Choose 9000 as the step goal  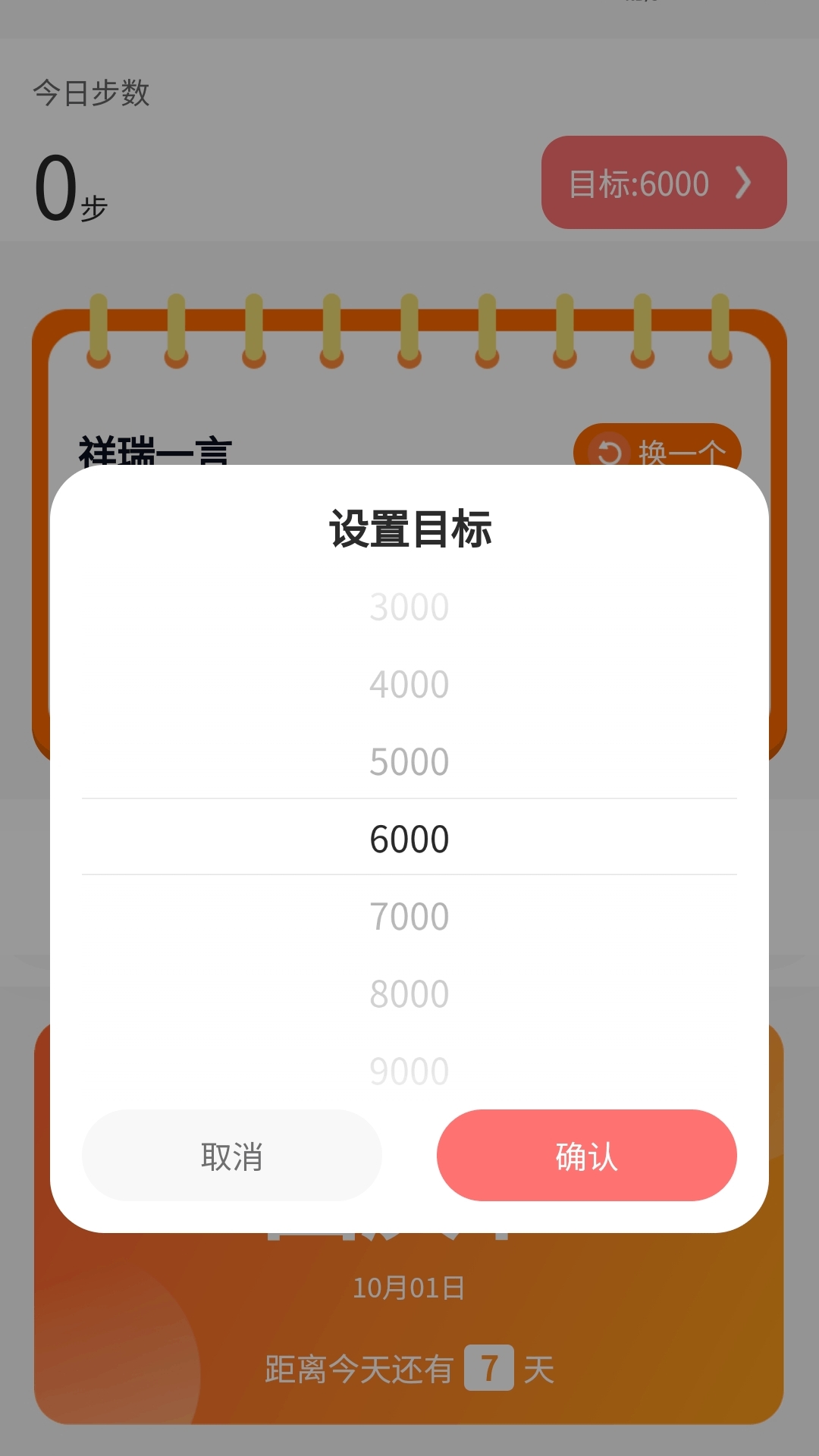tap(409, 1070)
